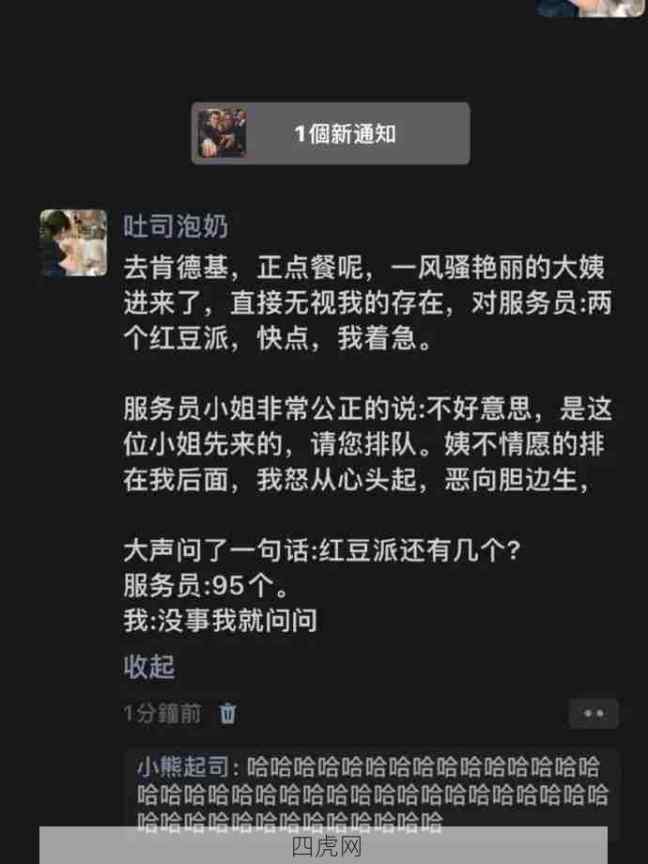This screenshot has width=648, height=864.
Task: Open the 1個新通知 banner
Action: [330, 133]
